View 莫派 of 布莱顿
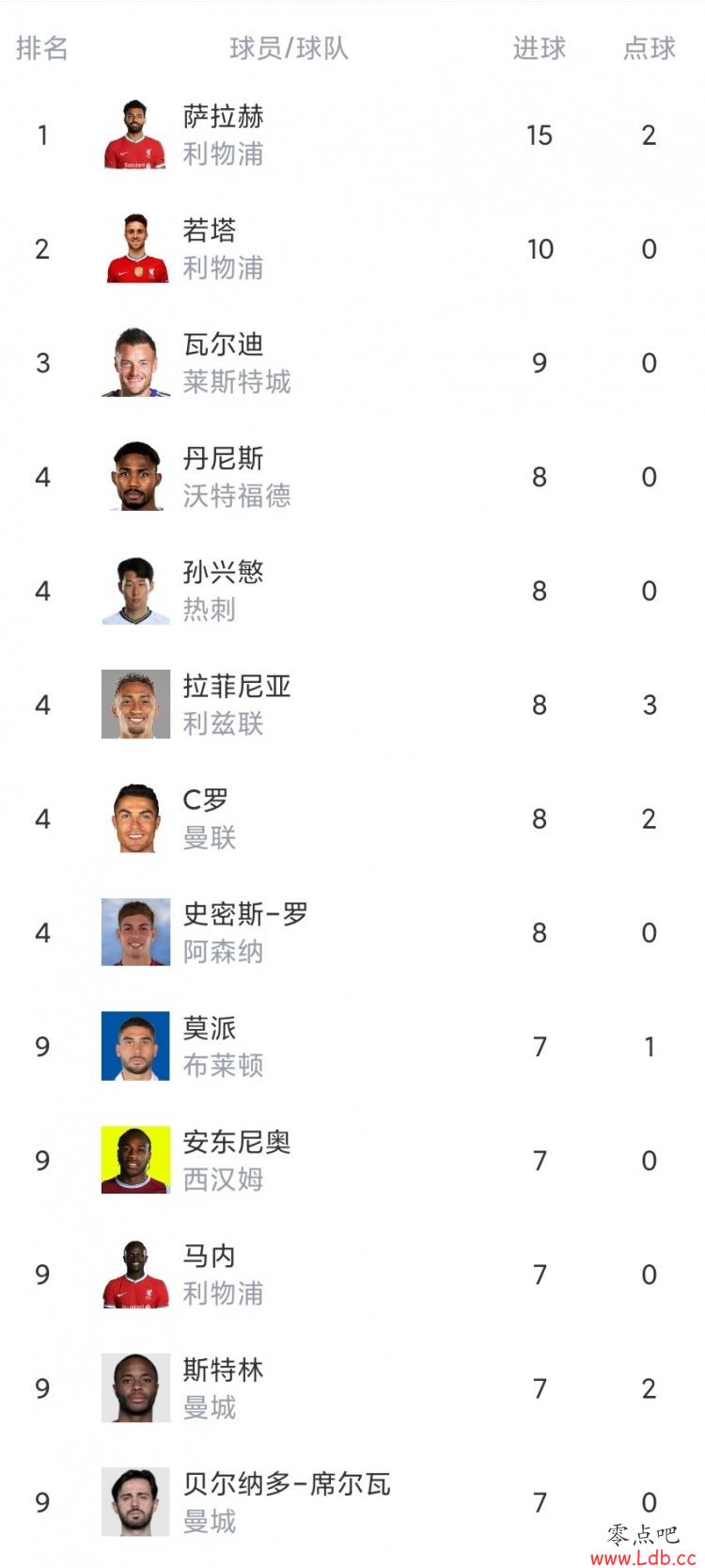This screenshot has height=1568, width=705. (x=352, y=1046)
